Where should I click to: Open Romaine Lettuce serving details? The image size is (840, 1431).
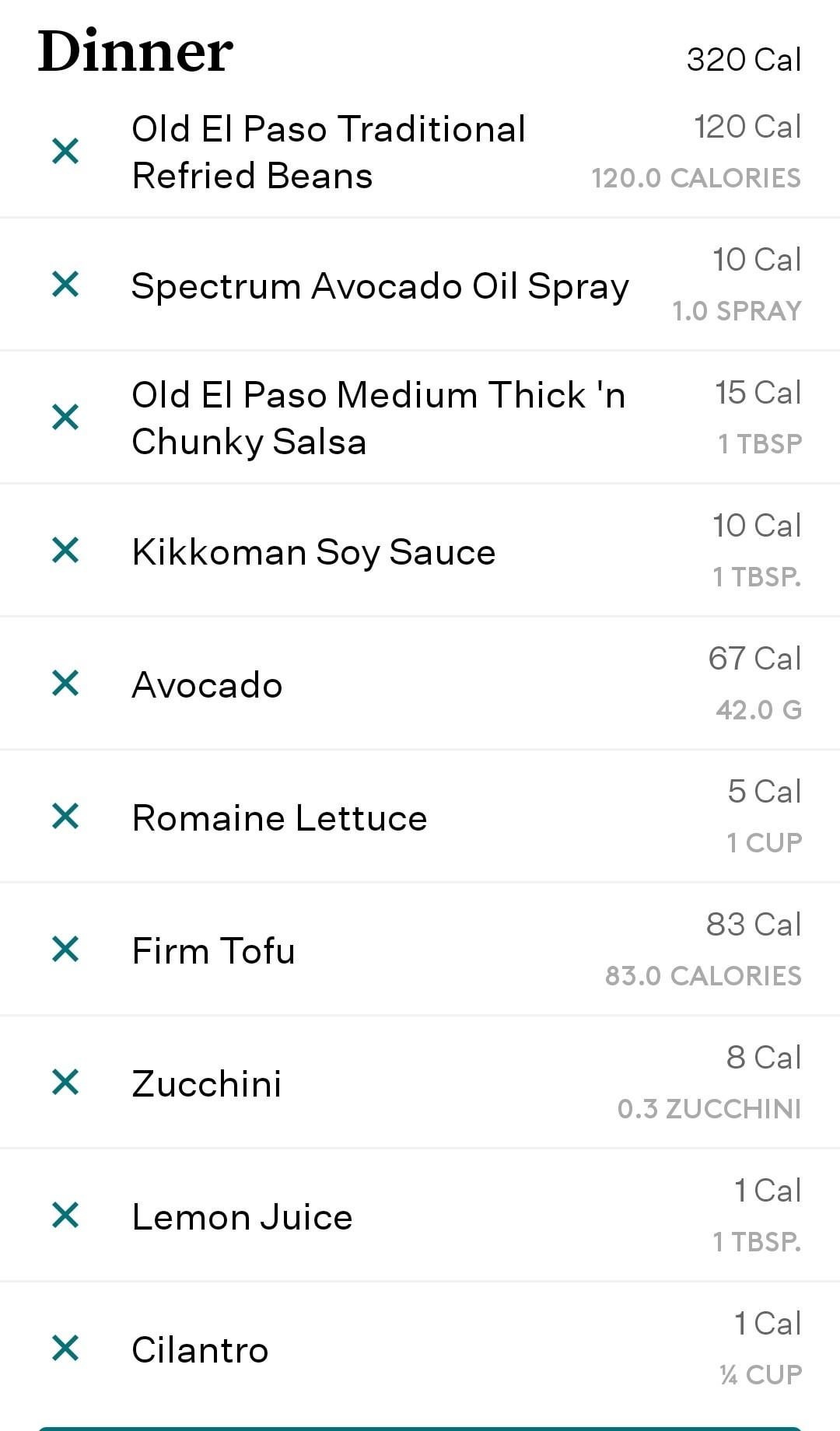(279, 818)
